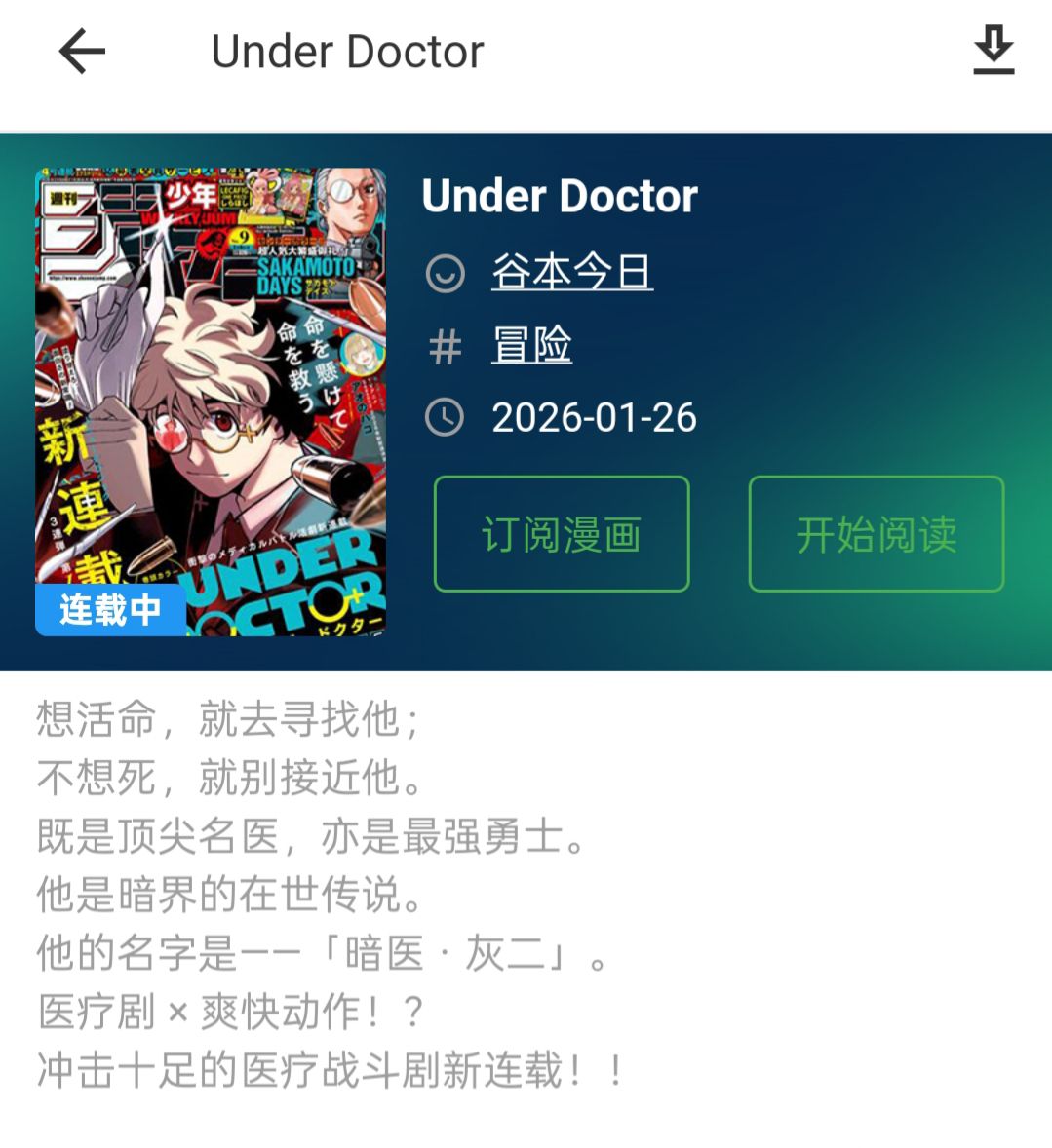Open the 冒险 genre tag link

click(x=532, y=344)
